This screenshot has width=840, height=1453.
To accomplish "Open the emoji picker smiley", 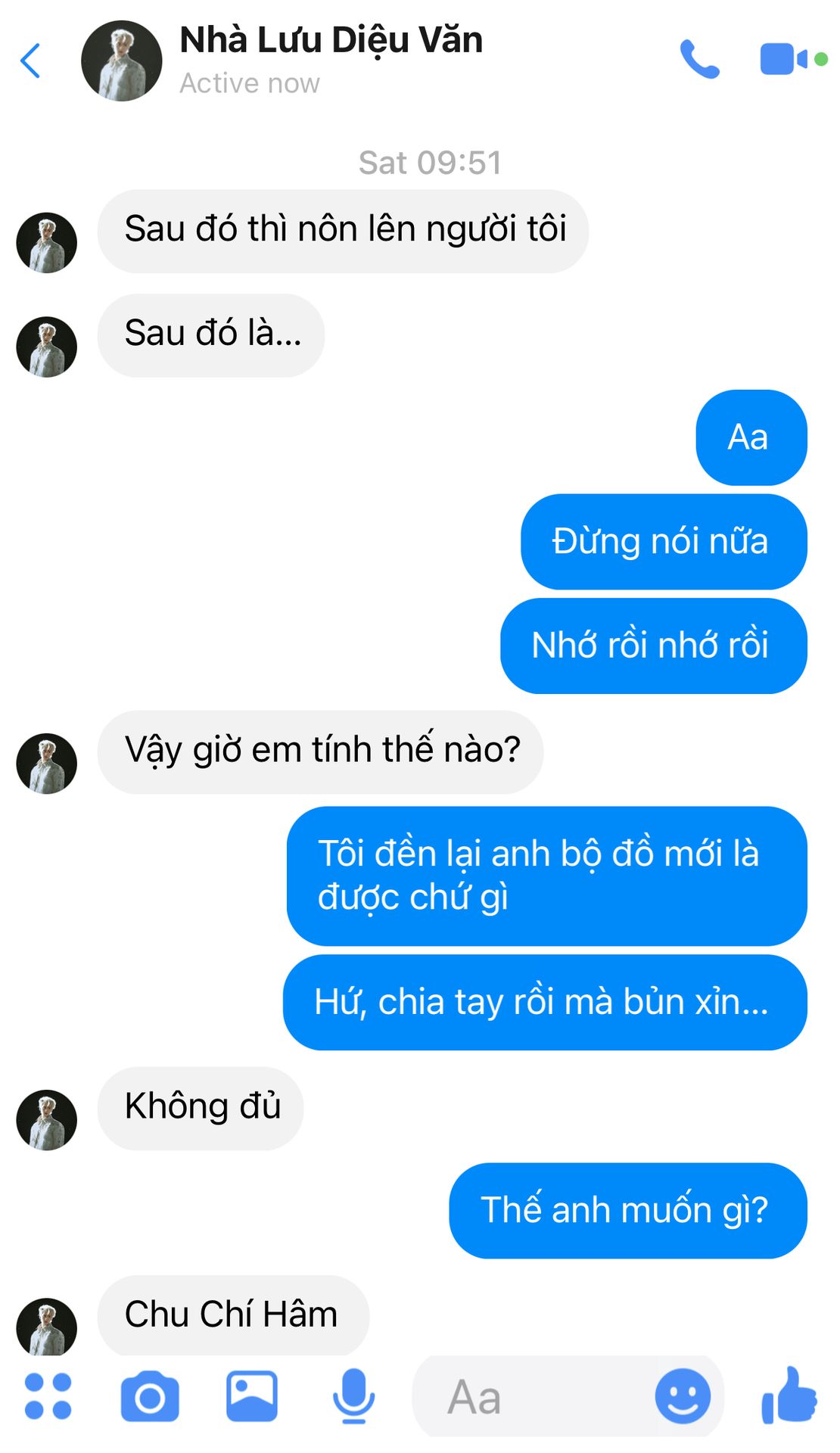I will (683, 1396).
